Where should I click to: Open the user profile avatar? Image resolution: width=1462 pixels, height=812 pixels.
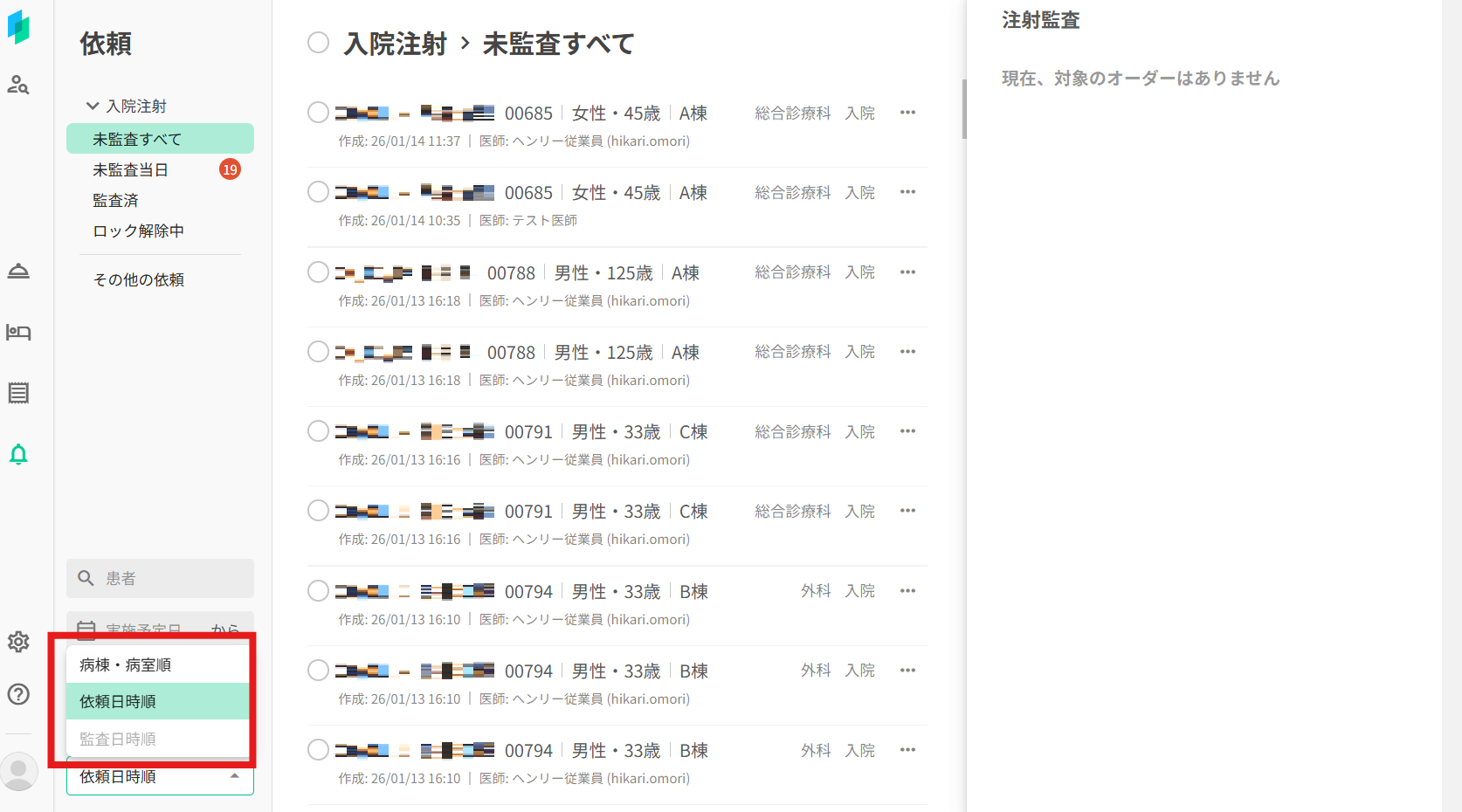[18, 772]
